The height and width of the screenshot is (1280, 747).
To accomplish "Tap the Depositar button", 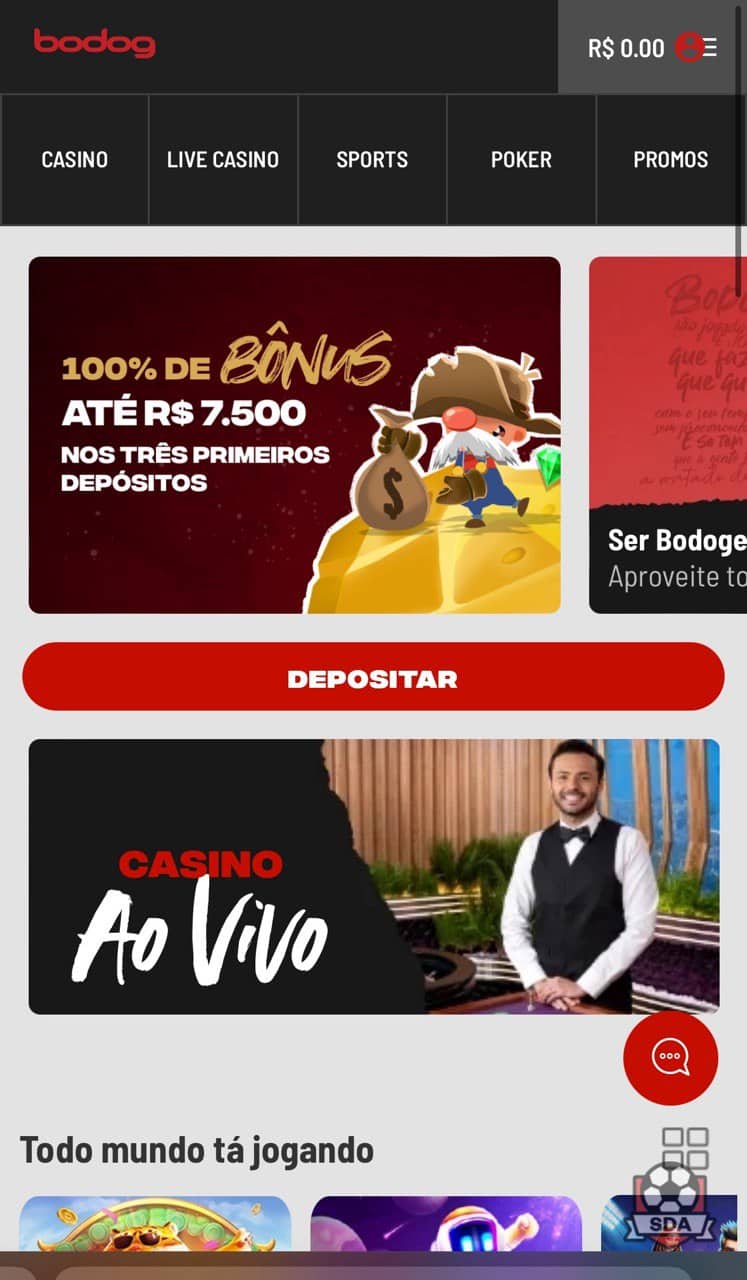I will pos(373,677).
